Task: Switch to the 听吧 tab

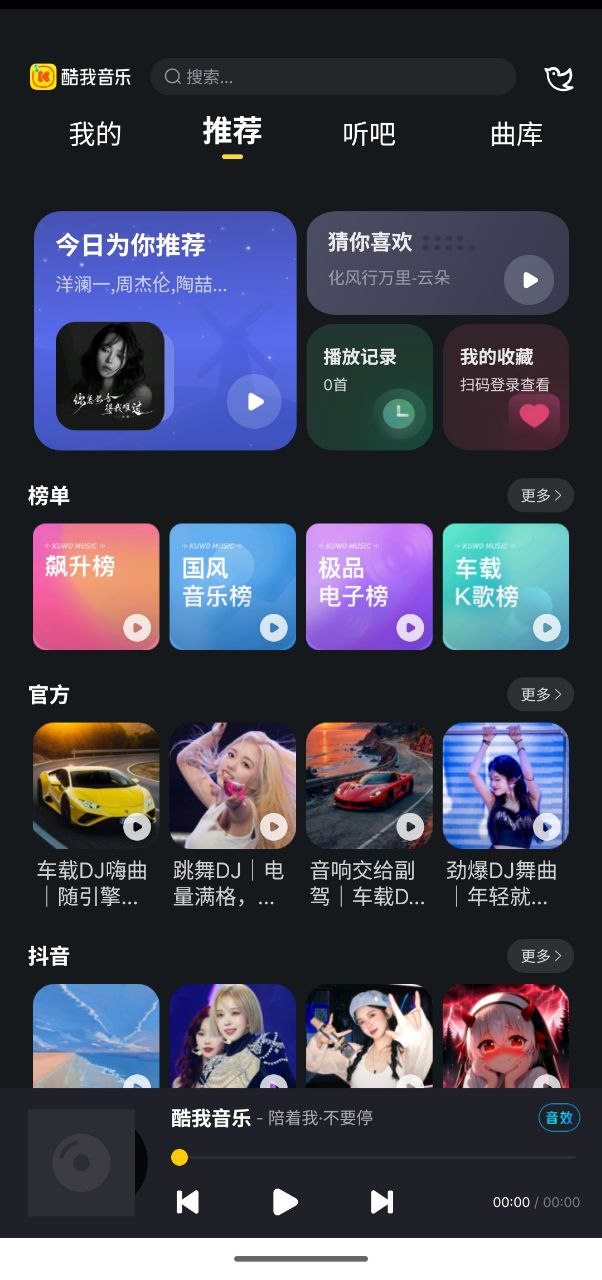Action: (369, 134)
